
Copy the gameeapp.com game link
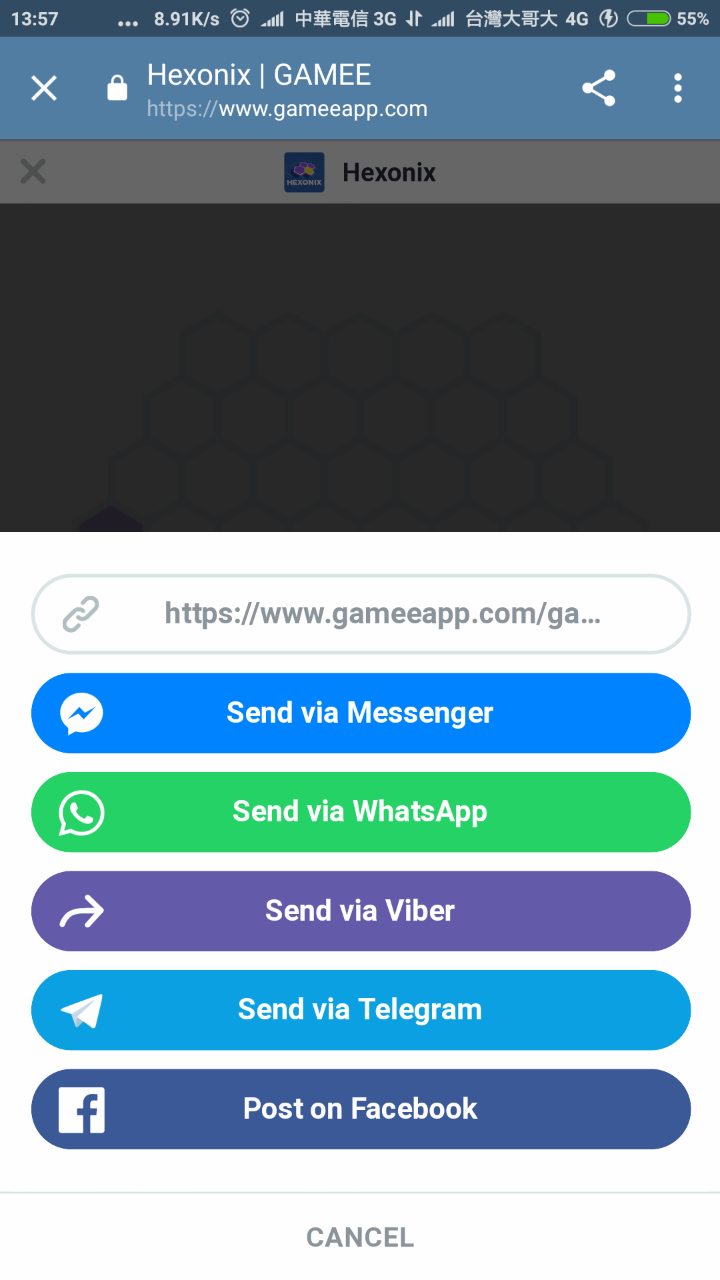point(360,613)
